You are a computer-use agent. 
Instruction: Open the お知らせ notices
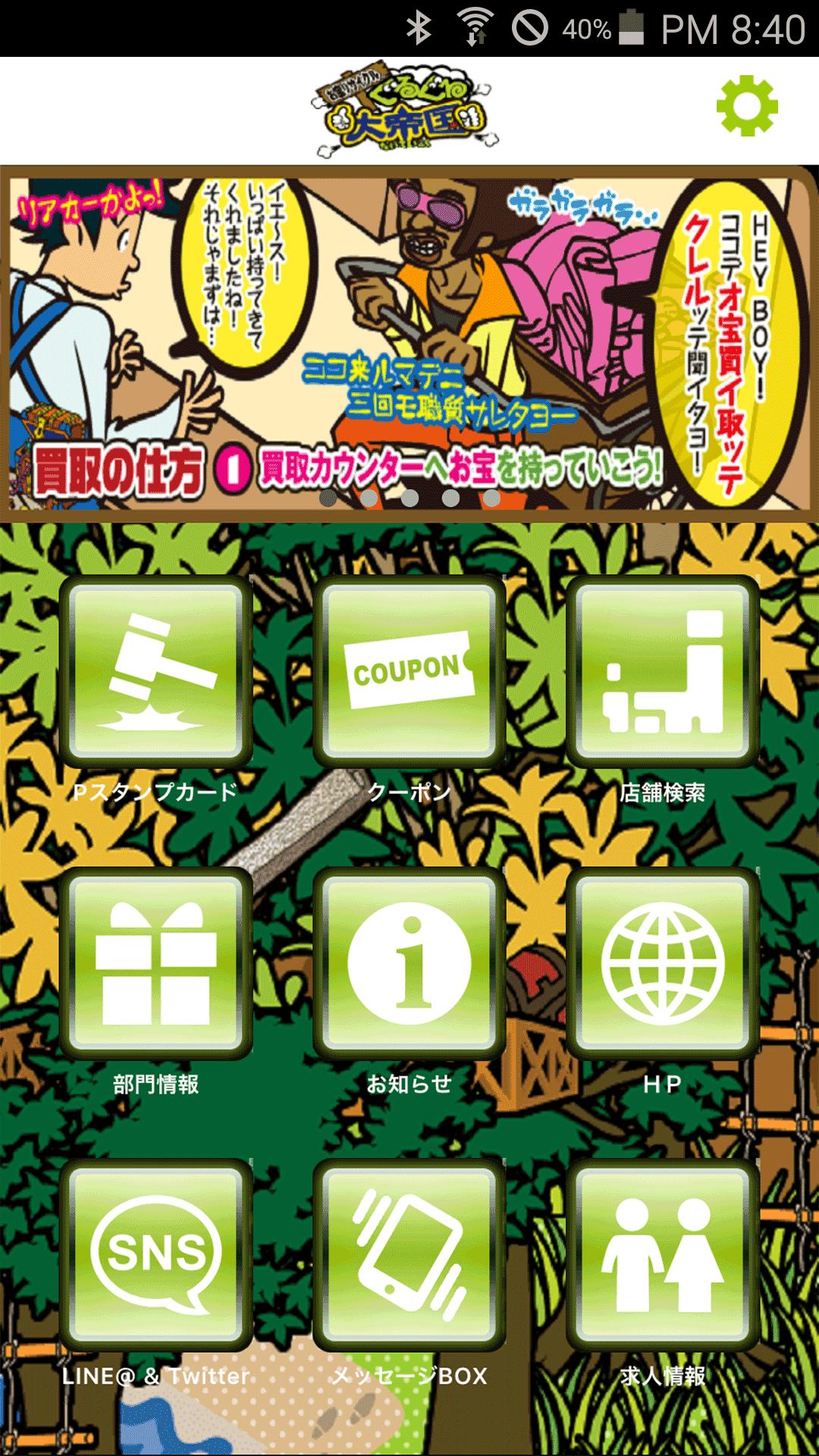click(x=409, y=963)
